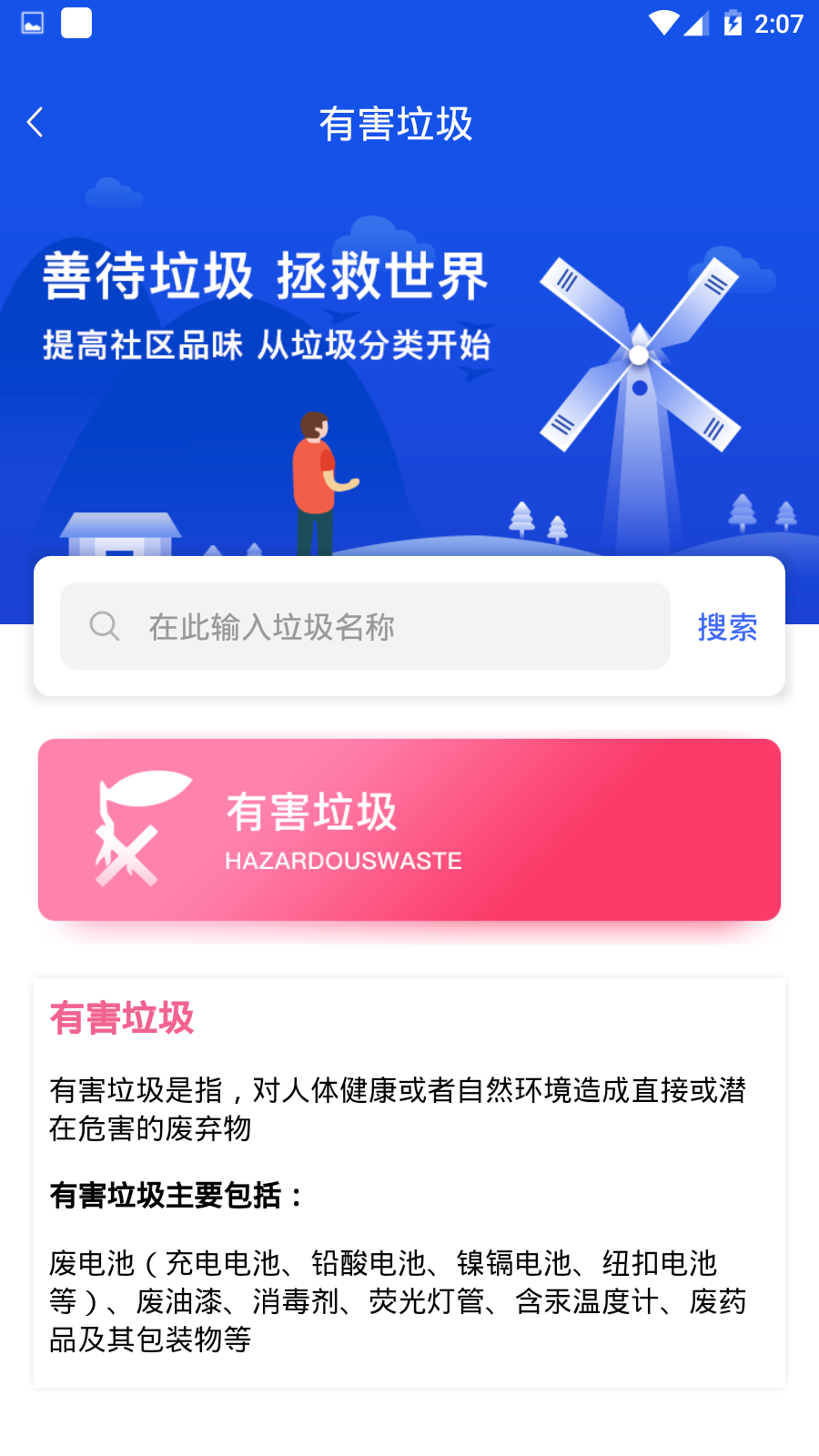Tap the back arrow to return

(35, 121)
